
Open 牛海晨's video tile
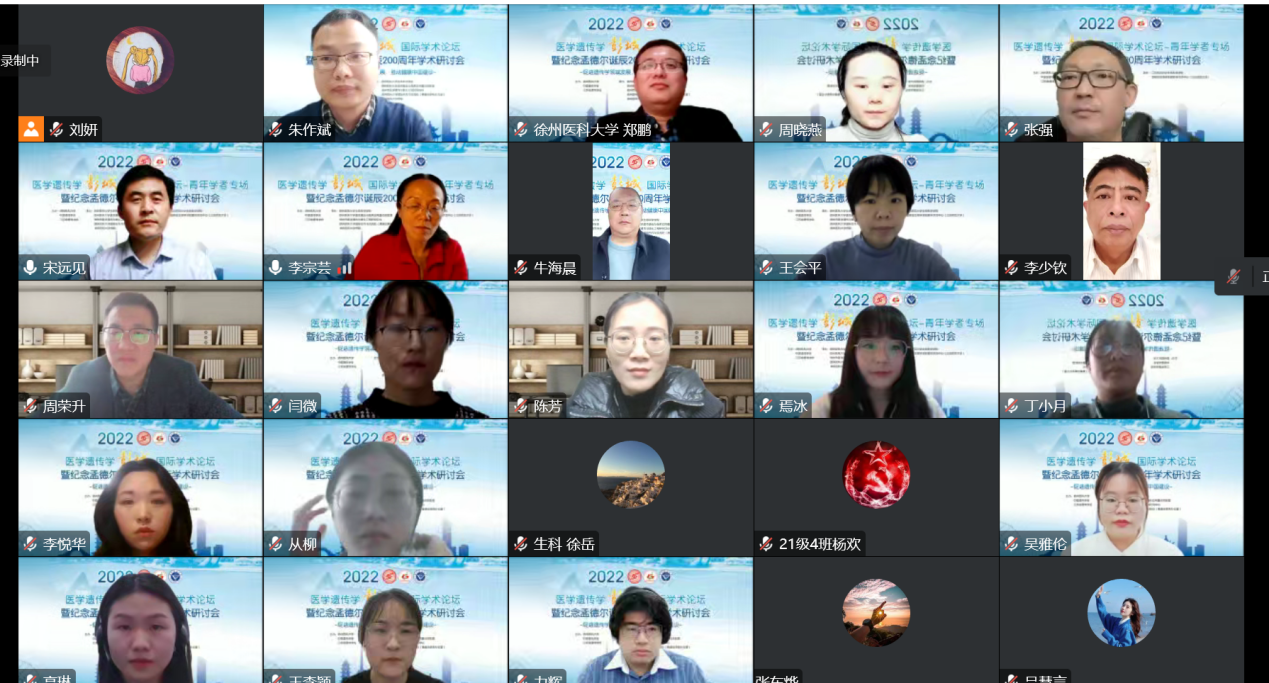pos(630,211)
